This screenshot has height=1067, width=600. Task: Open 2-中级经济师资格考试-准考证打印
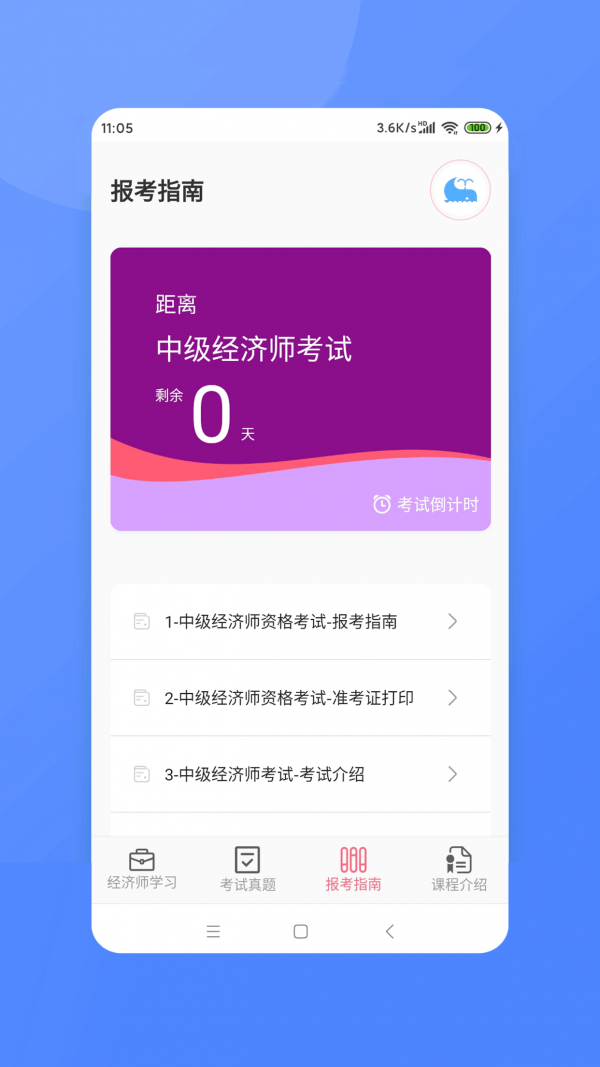(300, 698)
